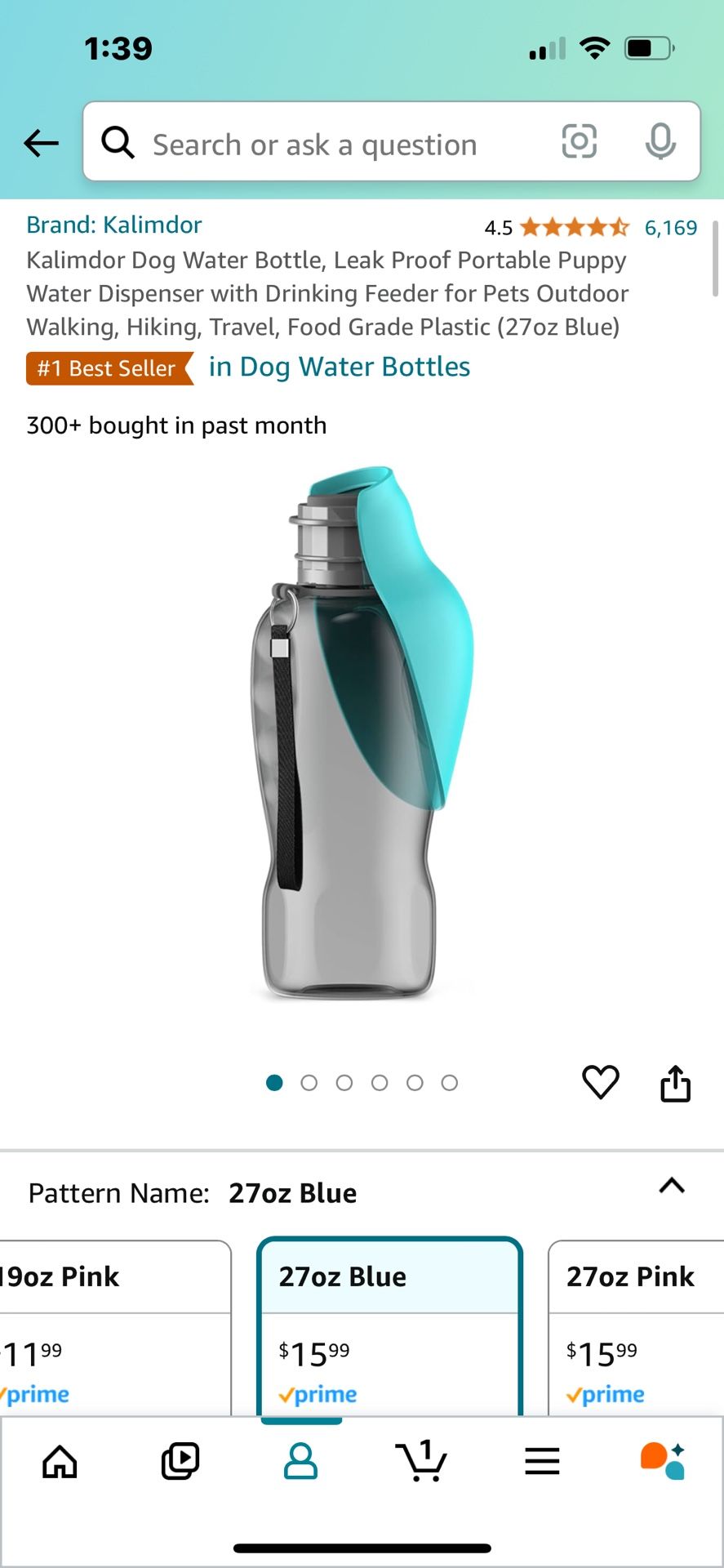Screen dimensions: 724x1568
Task: Choose the 27oz Pink option
Action: [x=636, y=1327]
